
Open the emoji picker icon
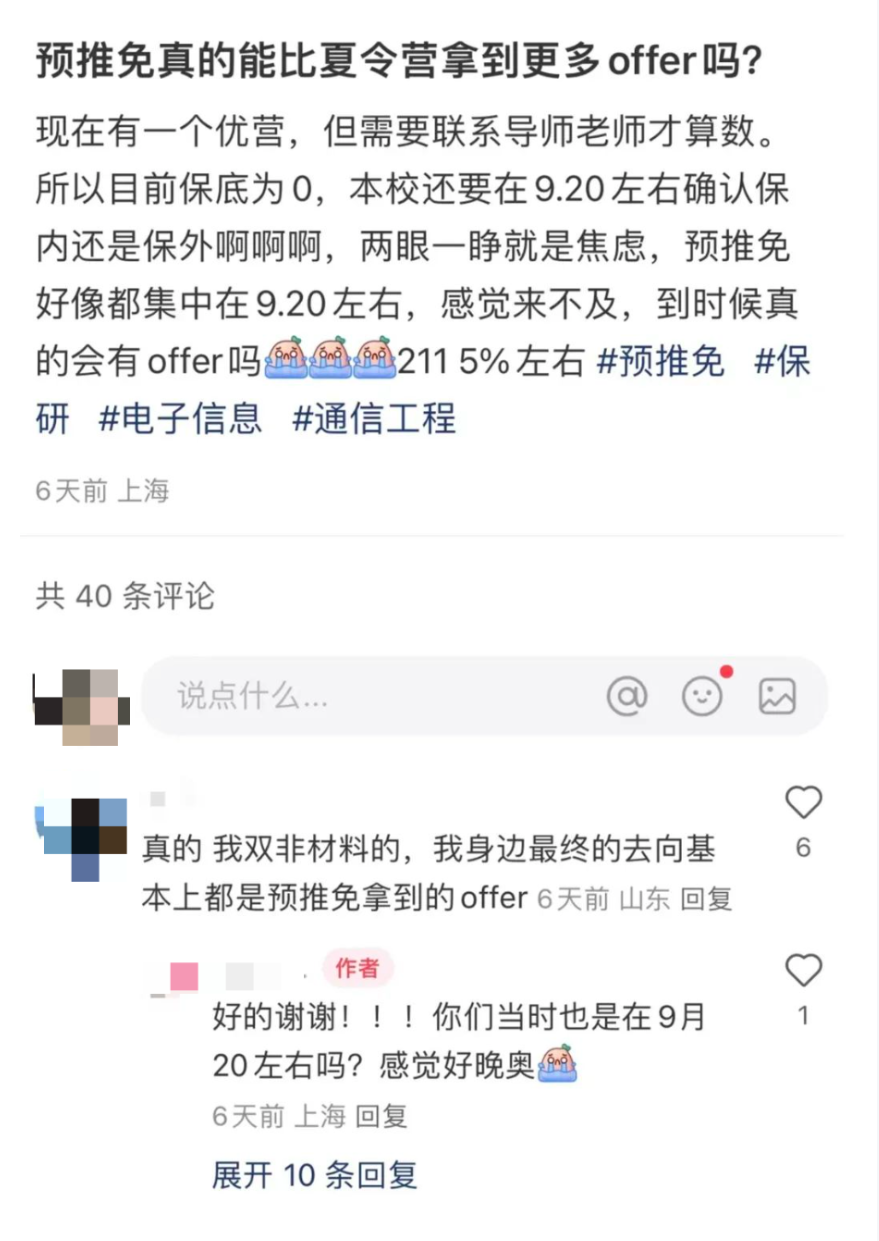click(x=702, y=696)
